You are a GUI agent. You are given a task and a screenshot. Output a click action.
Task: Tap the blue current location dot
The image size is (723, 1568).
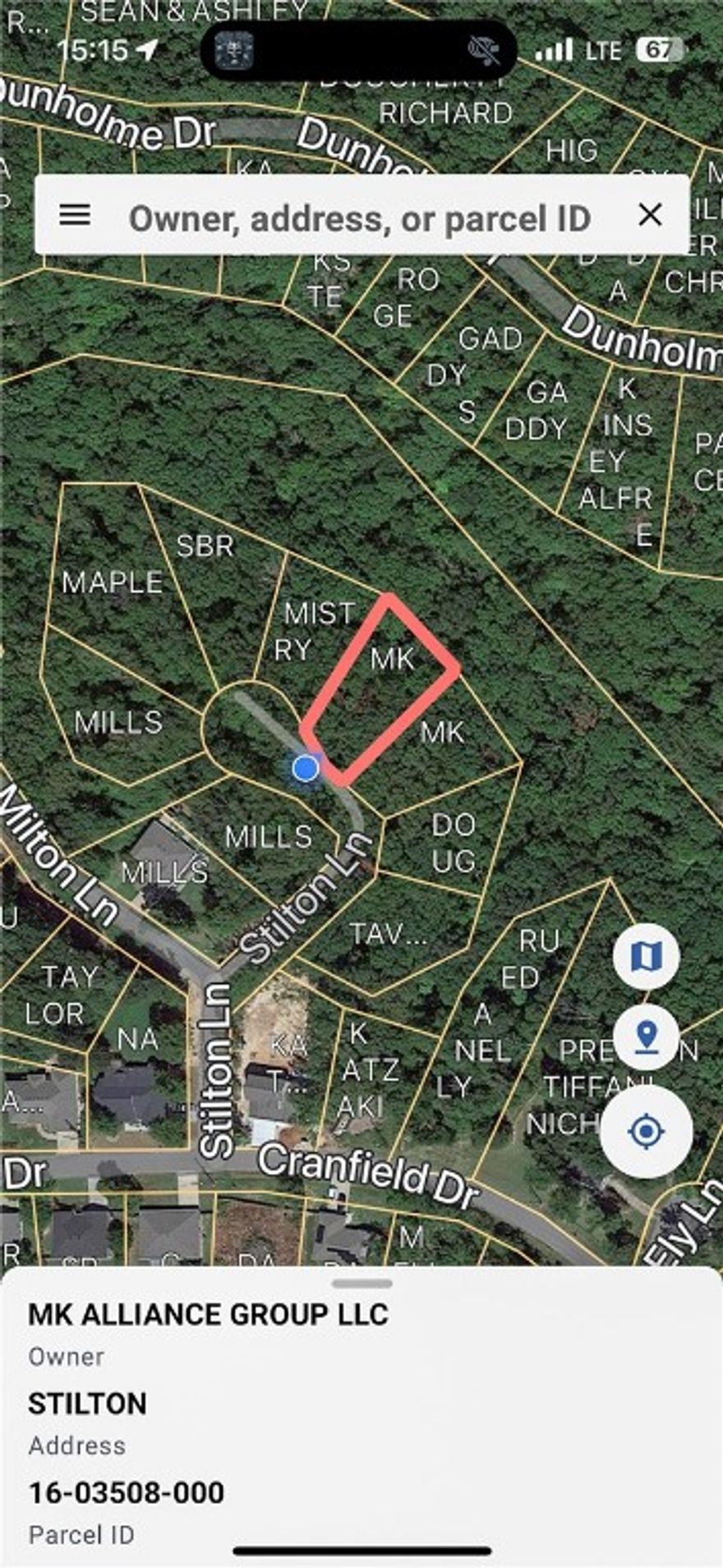(305, 770)
